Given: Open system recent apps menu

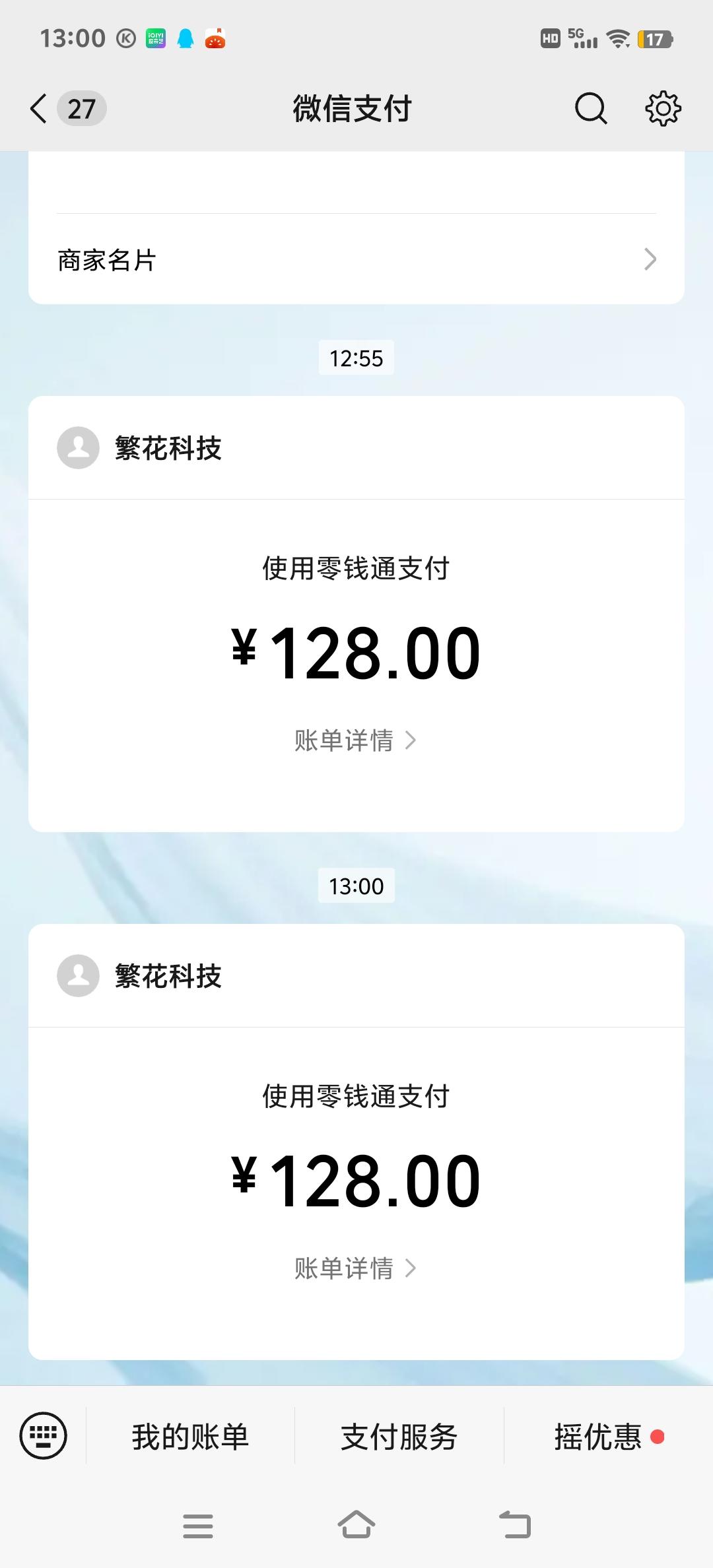Looking at the screenshot, I should coord(198,1526).
